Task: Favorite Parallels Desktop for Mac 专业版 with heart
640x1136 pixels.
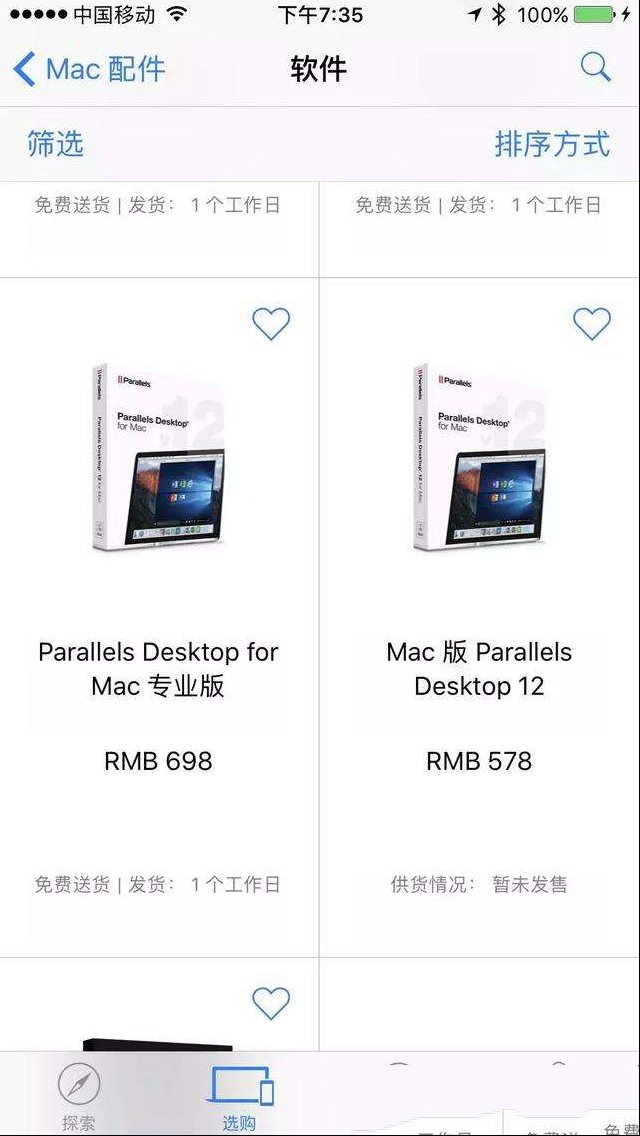Action: coord(271,323)
